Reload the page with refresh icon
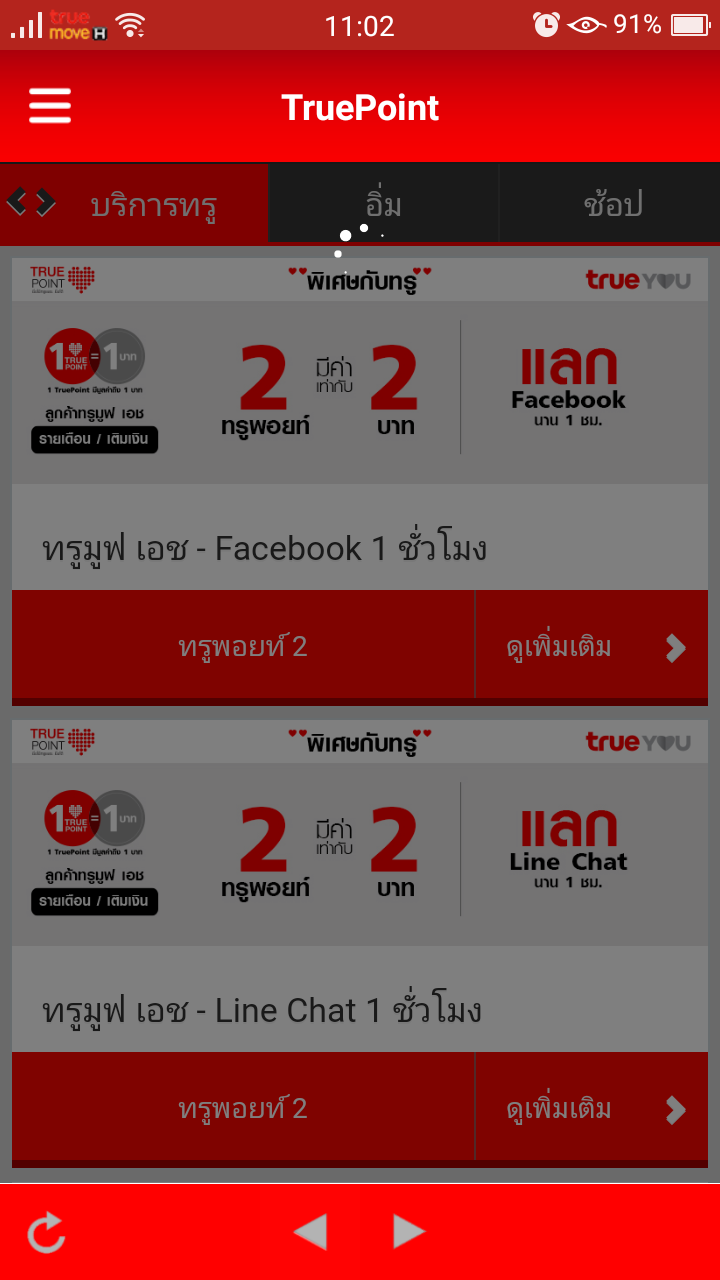Screen dimensions: 720x1280 pyautogui.click(x=46, y=1233)
